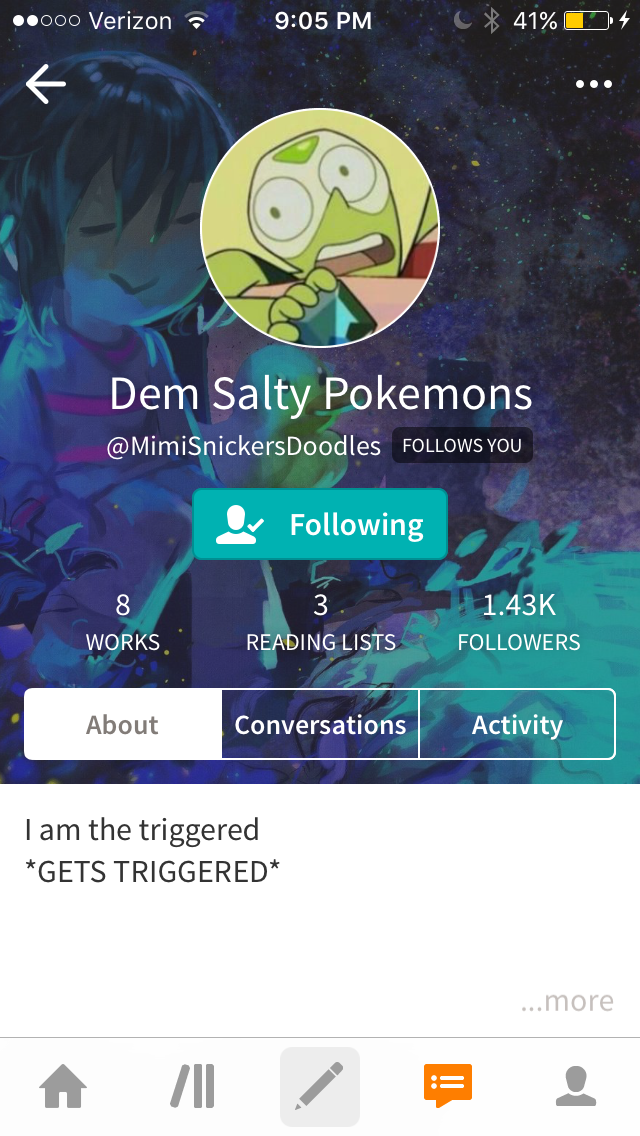View the profile avatar picture

320,228
